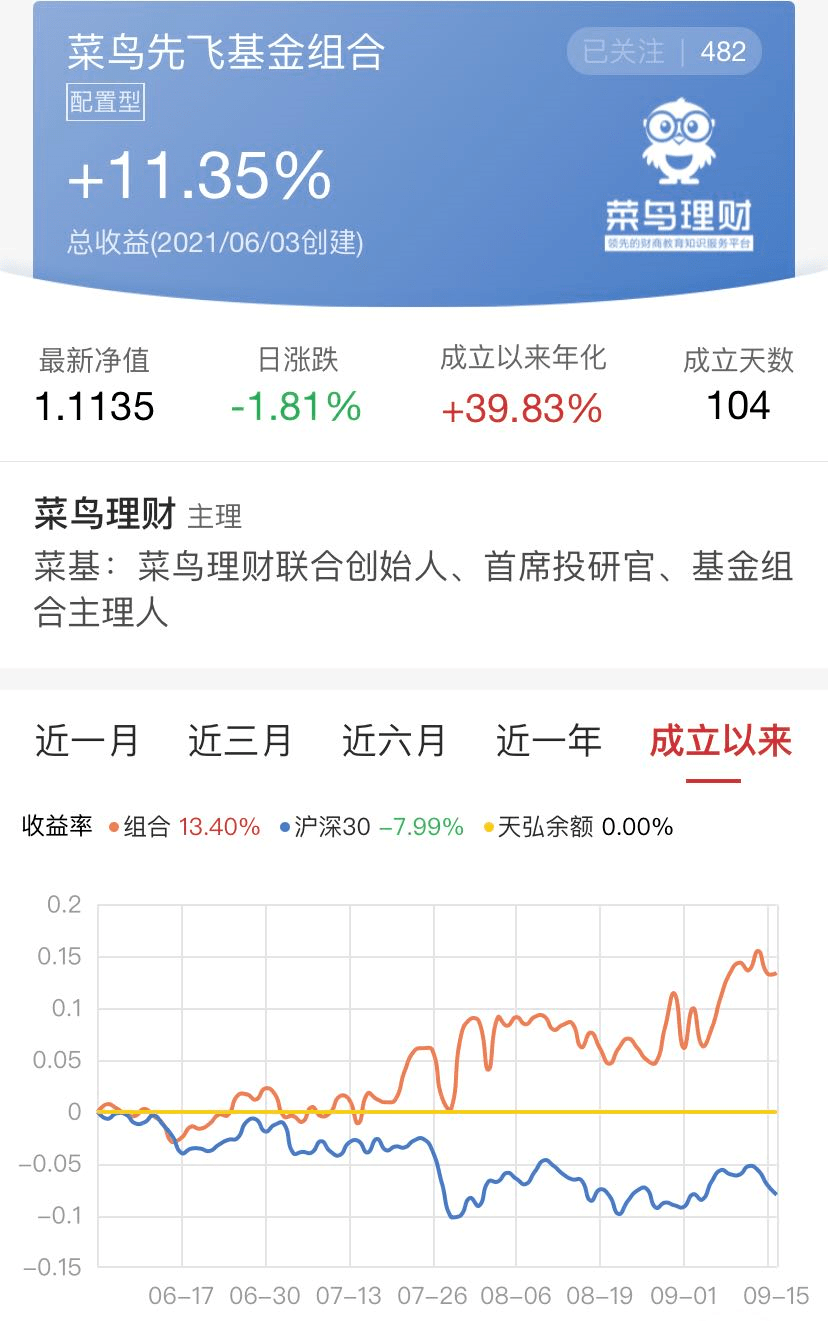
Task: Tap the 已关注 follow button
Action: tap(625, 52)
